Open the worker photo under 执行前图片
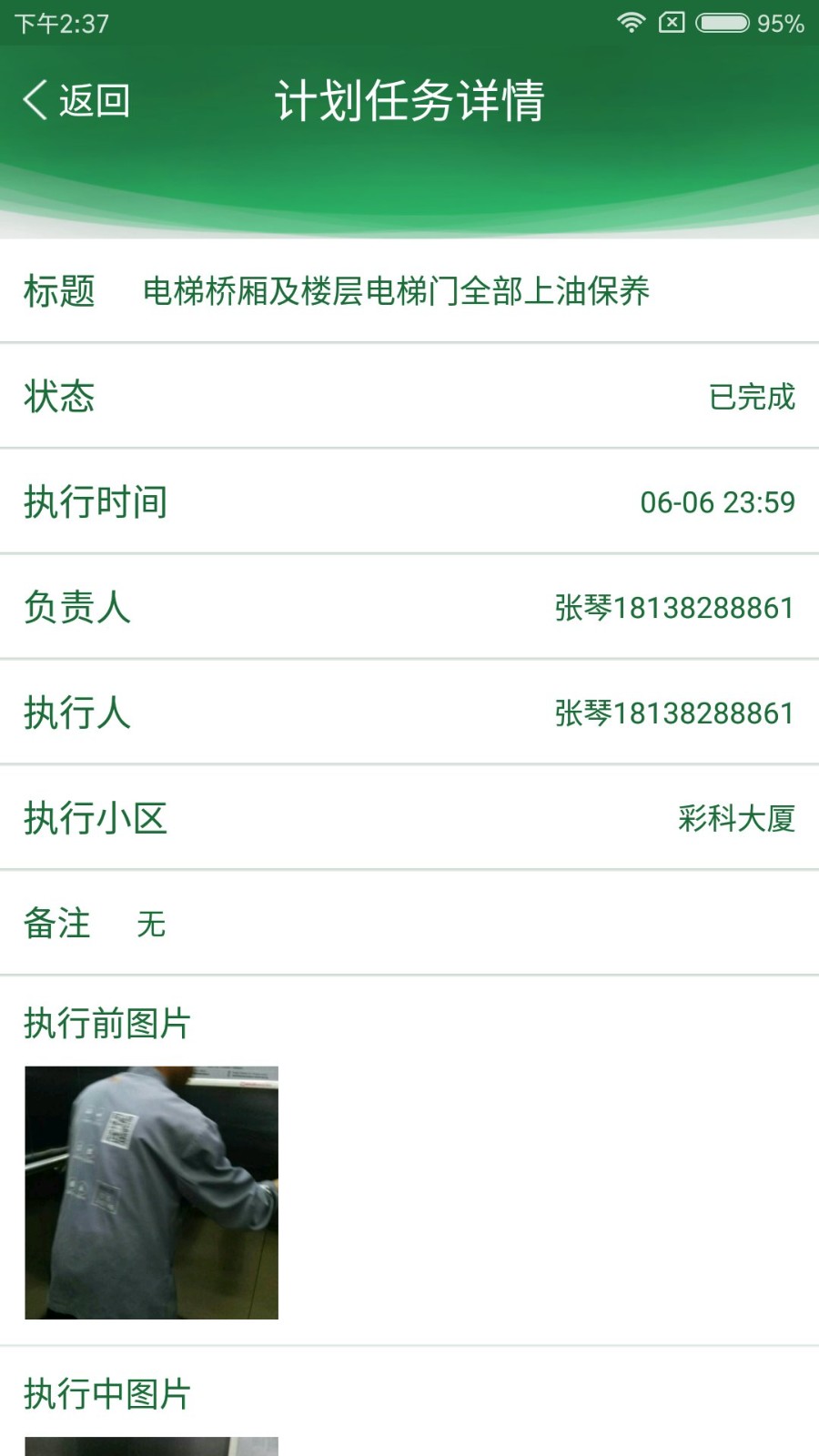 [x=151, y=1192]
